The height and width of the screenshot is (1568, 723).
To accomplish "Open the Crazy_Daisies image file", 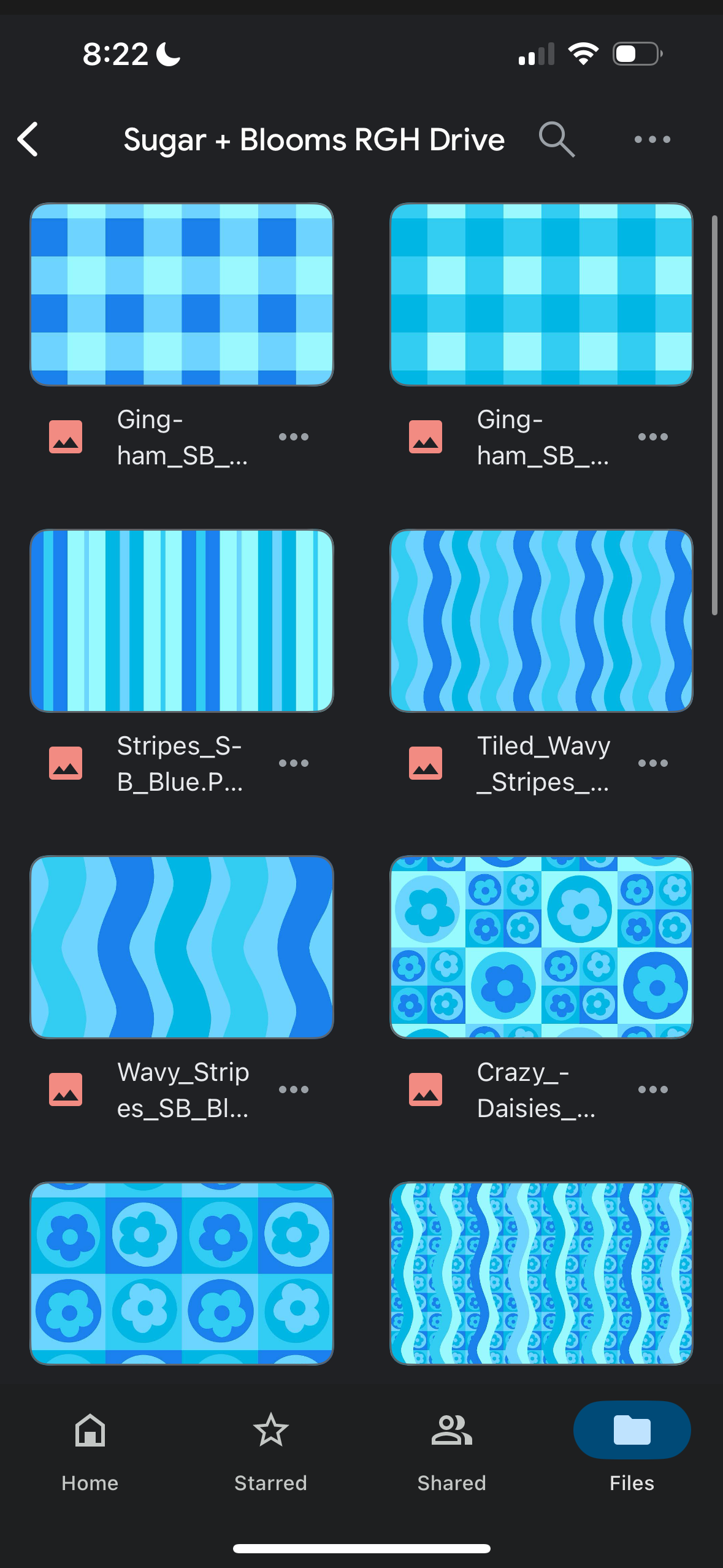I will click(541, 947).
